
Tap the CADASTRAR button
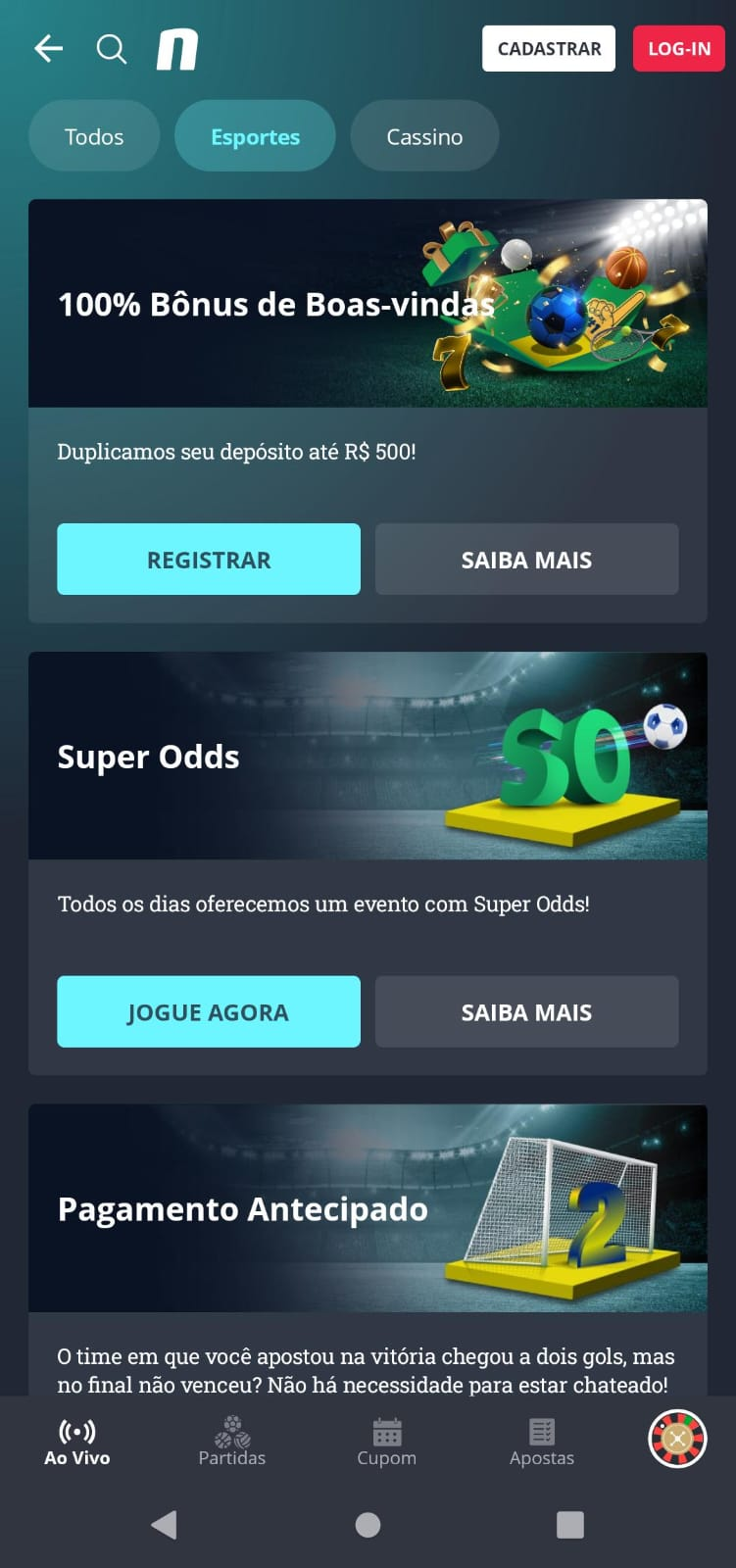[x=549, y=49]
